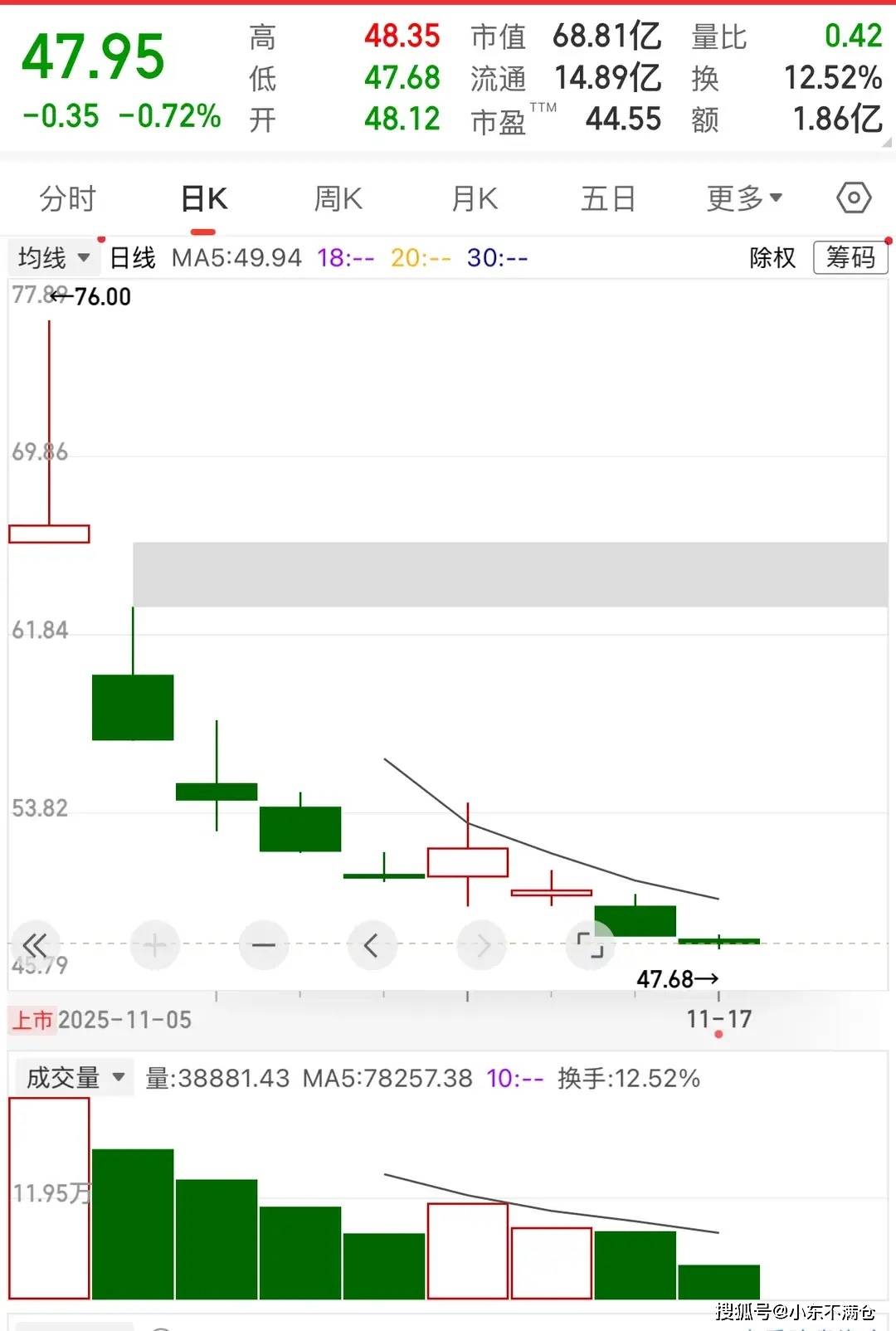Image resolution: width=896 pixels, height=1331 pixels.
Task: Move chart right one candle
Action: 482,945
